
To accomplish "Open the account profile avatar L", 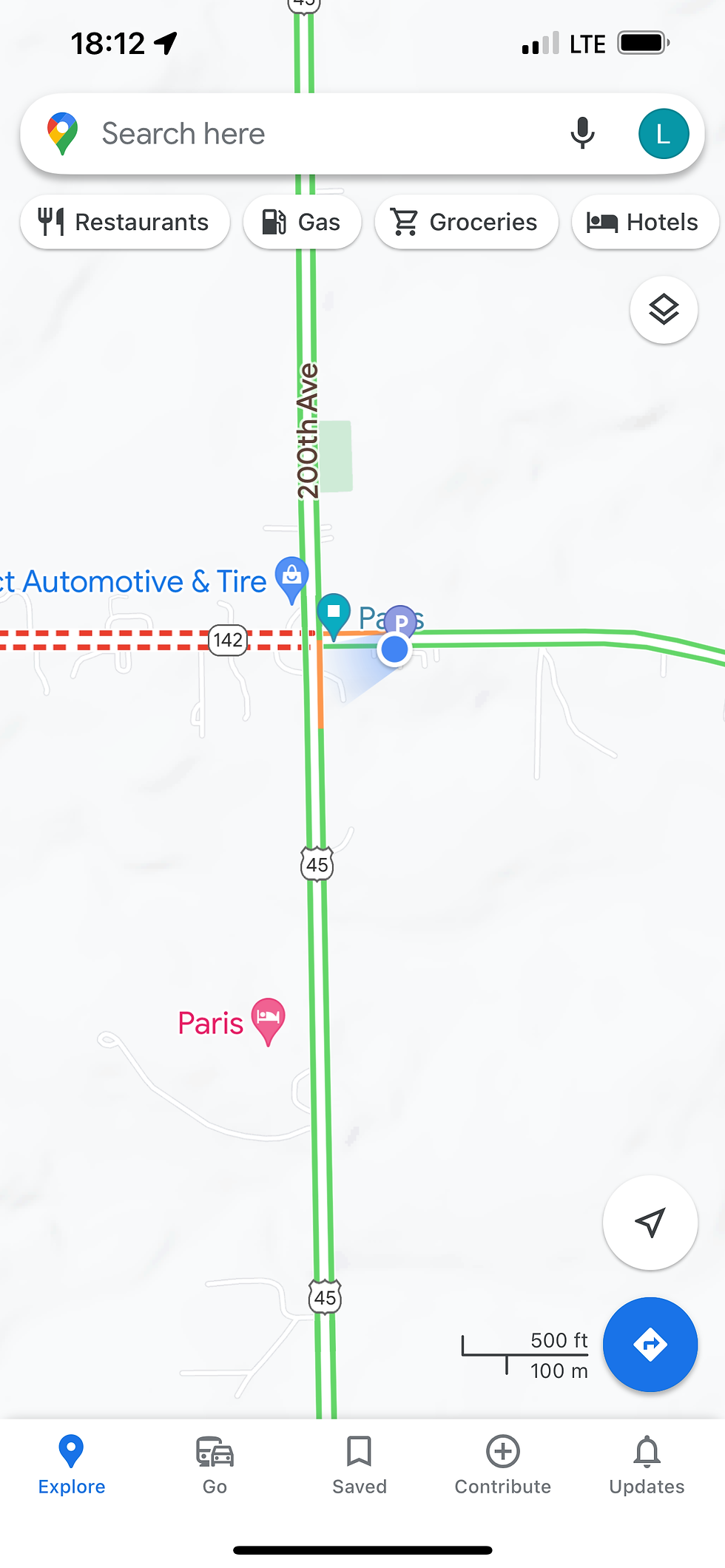I will (x=664, y=134).
